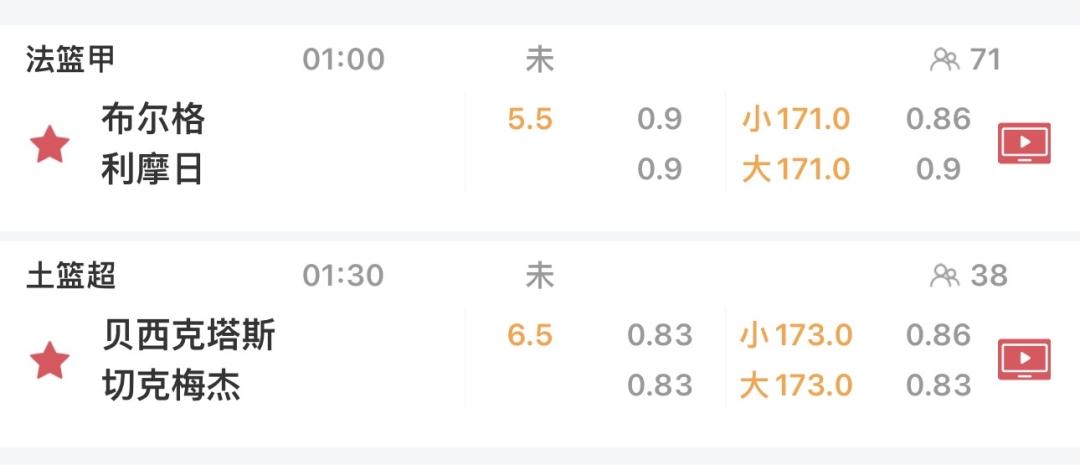Unfavorite the 贝西克塔斯 vs 切克梅杰 match star
Screen dimensions: 1080x465
point(50,360)
